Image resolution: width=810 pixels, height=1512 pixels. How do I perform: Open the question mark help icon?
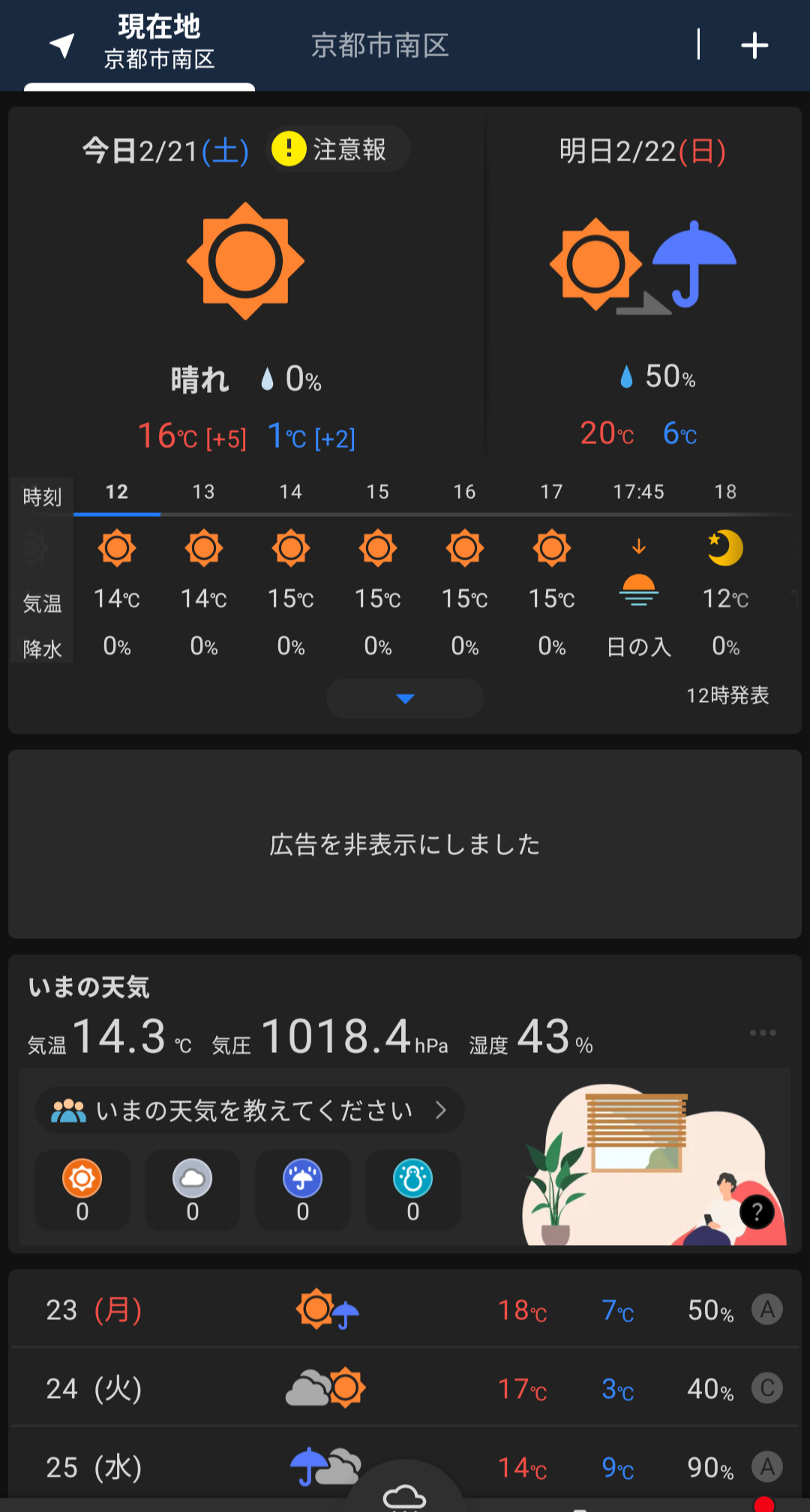(x=757, y=1211)
